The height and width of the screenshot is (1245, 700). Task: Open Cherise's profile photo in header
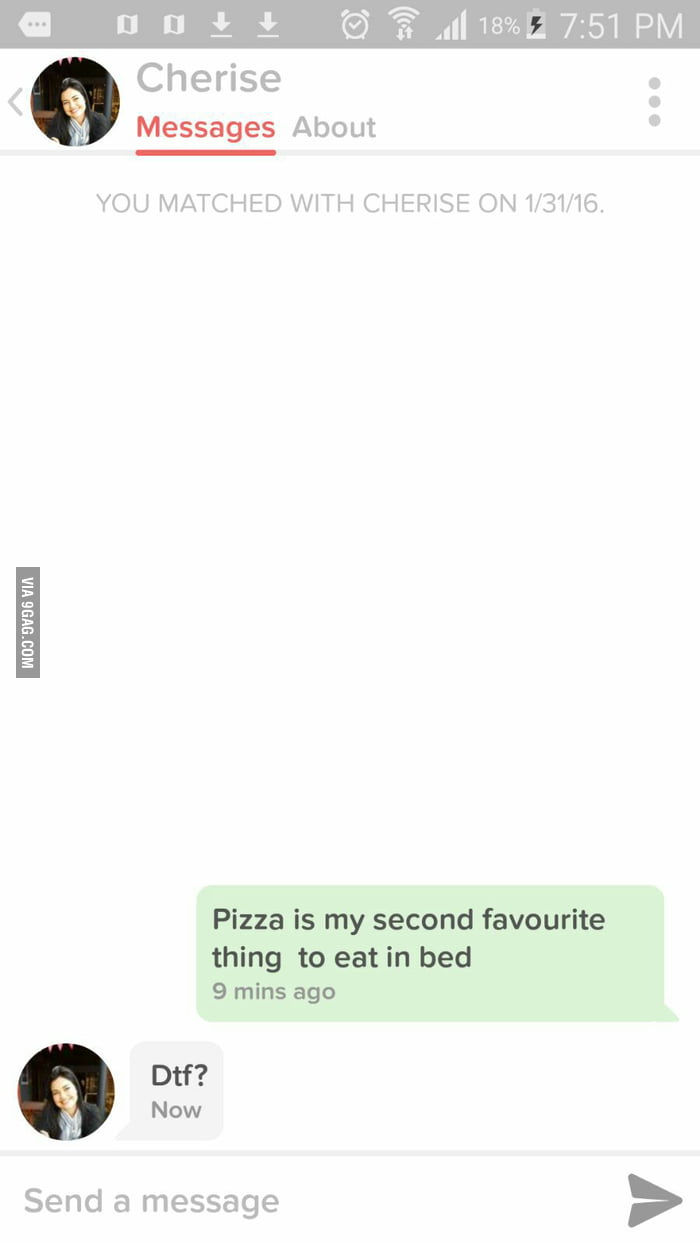(75, 101)
